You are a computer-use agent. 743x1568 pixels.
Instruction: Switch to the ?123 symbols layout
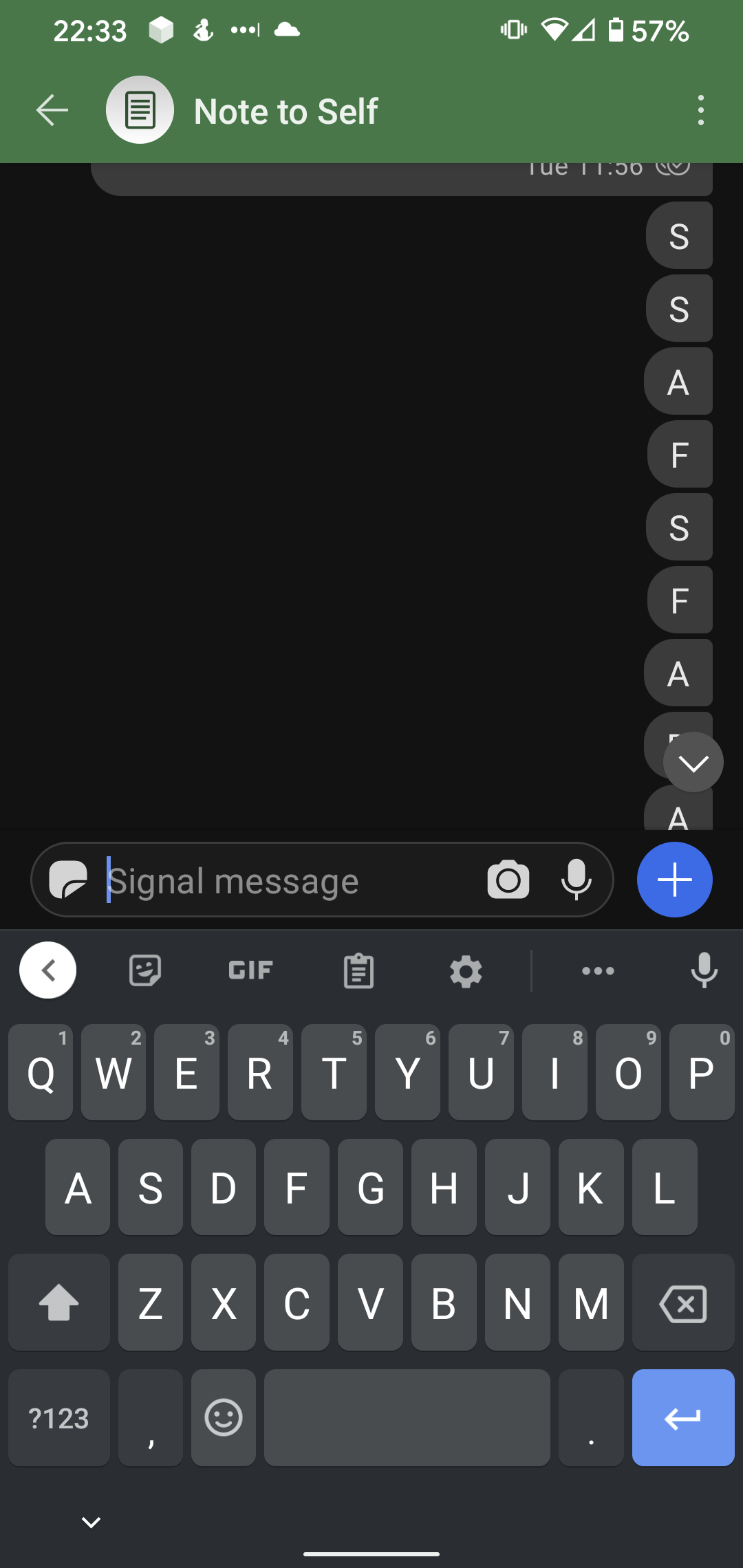[x=58, y=1418]
